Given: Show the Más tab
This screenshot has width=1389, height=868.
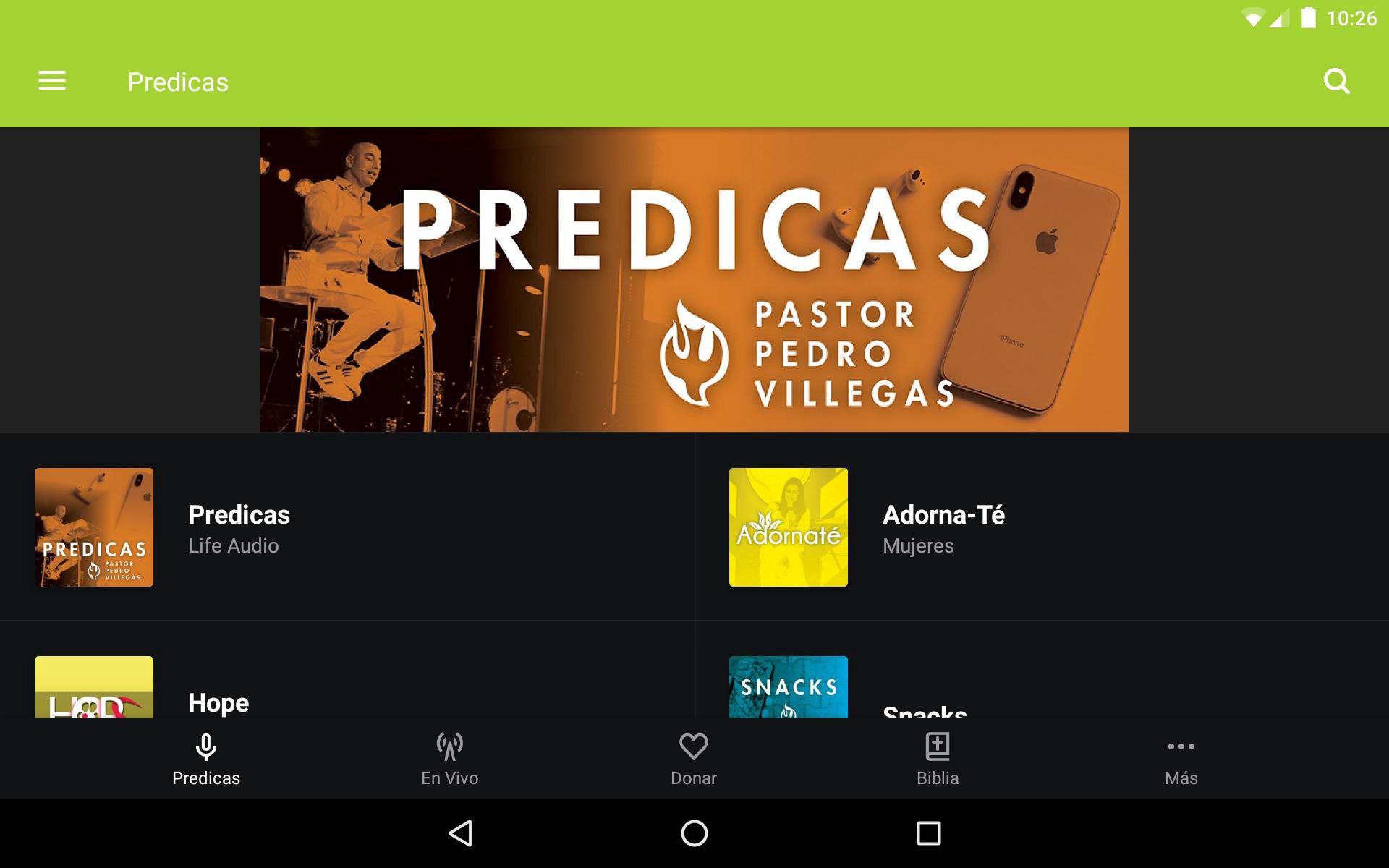Looking at the screenshot, I should click(1181, 759).
